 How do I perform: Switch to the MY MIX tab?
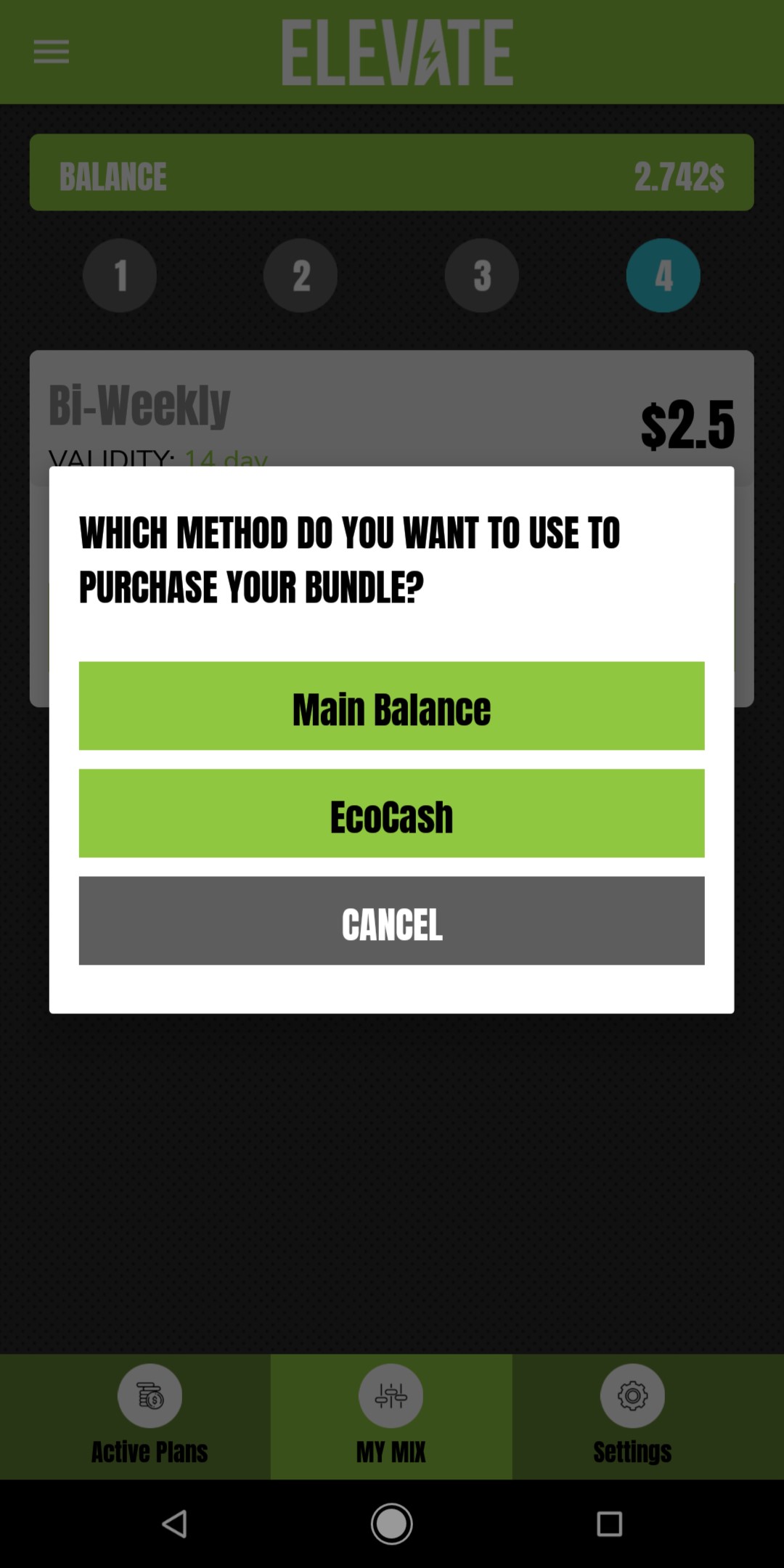pos(391,1416)
